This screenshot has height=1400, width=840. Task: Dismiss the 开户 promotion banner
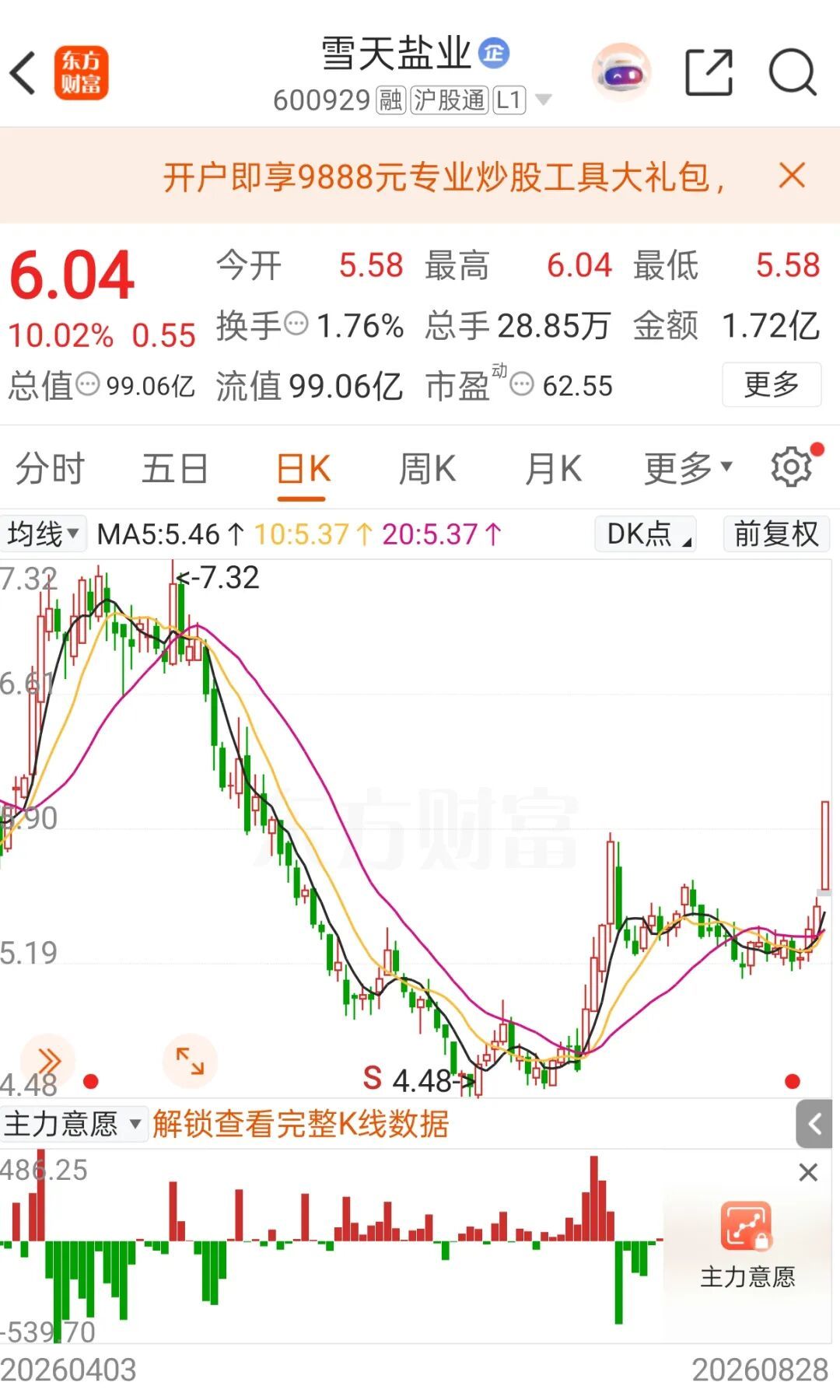792,175
